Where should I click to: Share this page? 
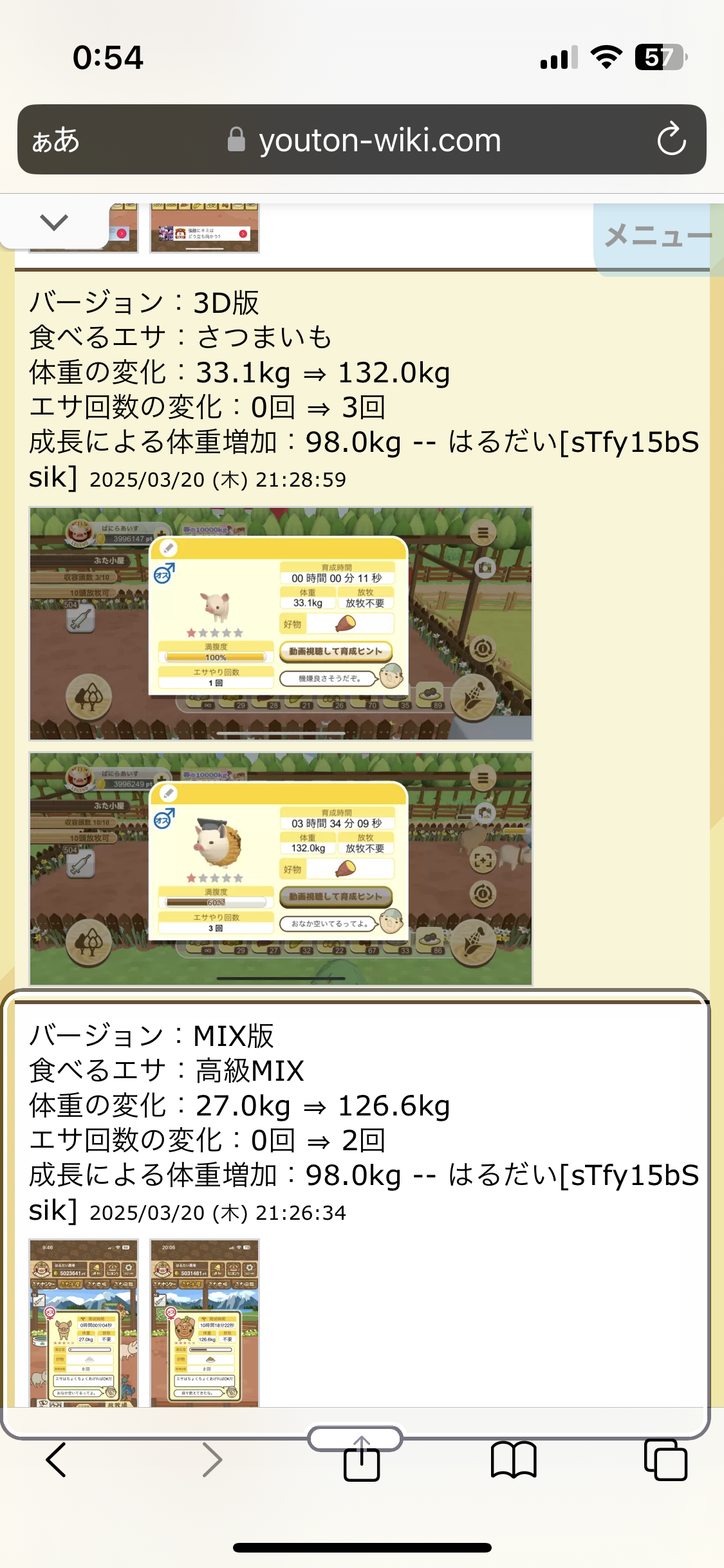(361, 1459)
